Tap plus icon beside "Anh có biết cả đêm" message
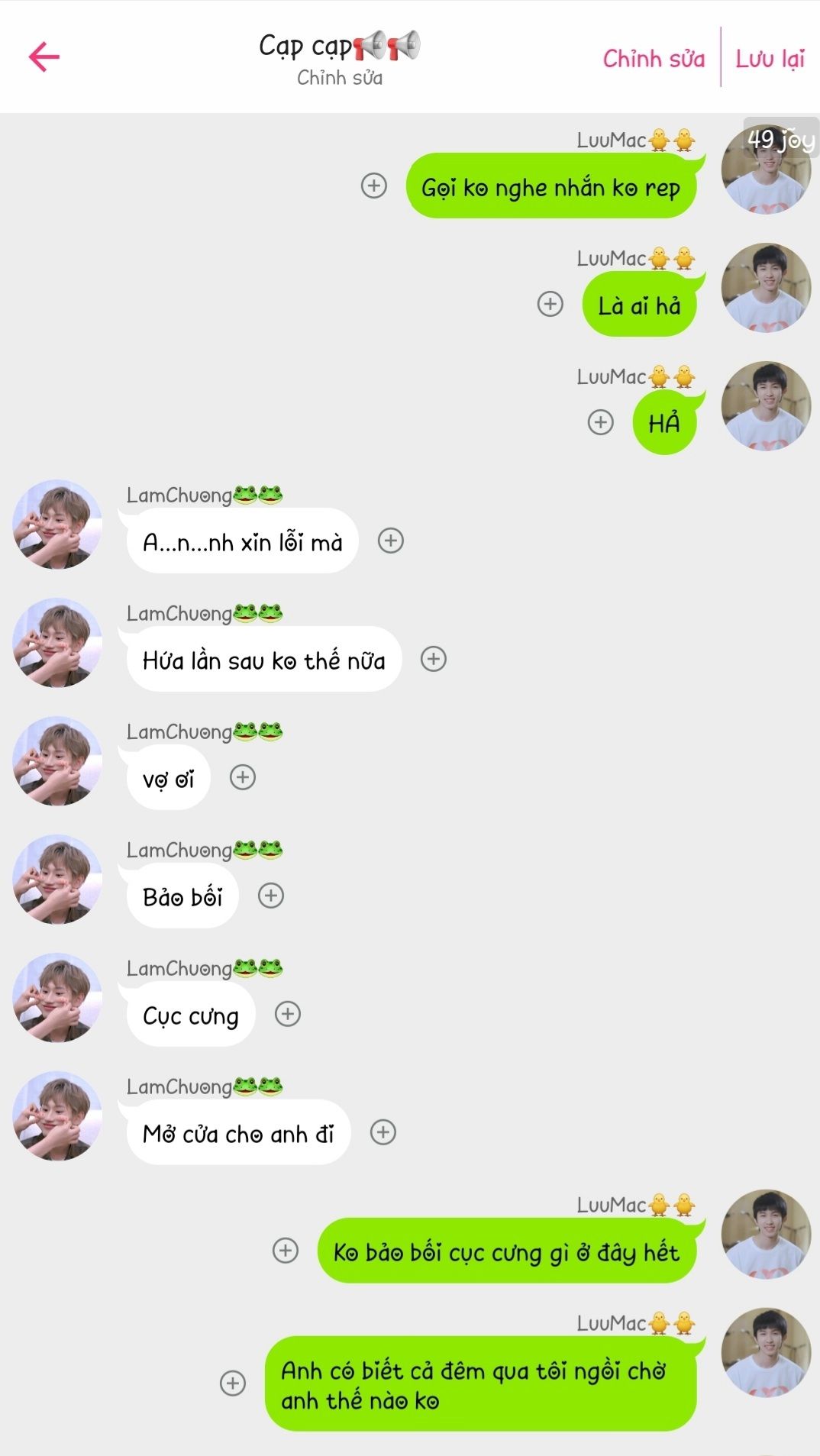This screenshot has height=1456, width=820. pos(233,1383)
